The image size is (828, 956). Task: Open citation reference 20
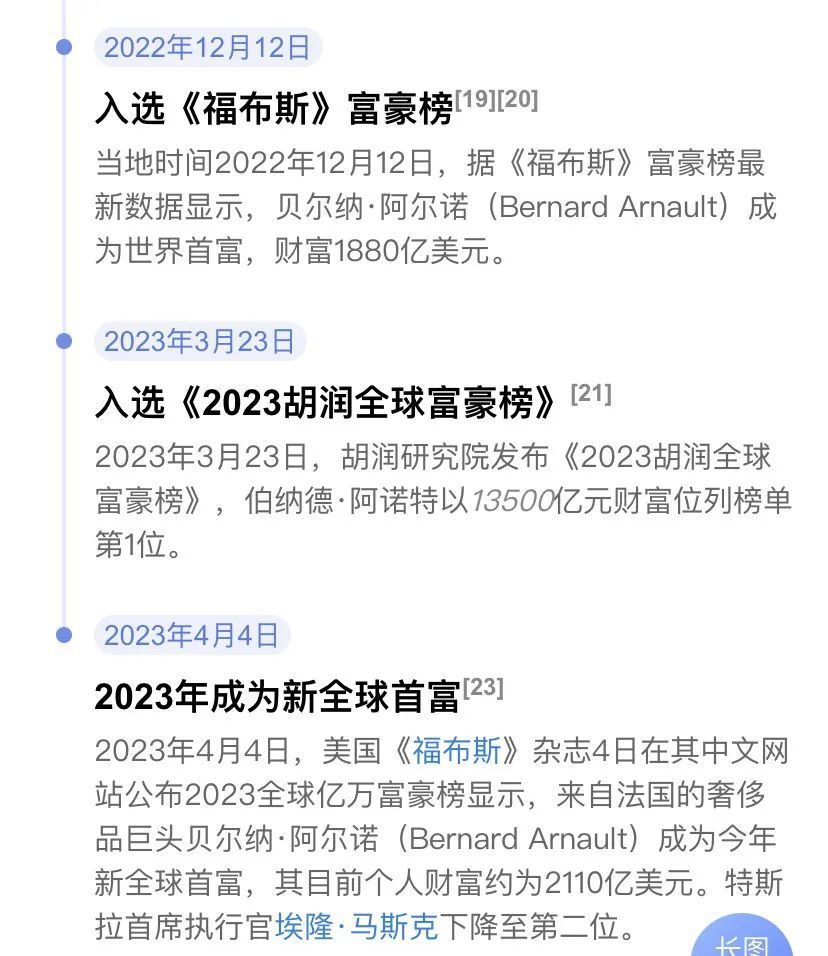518,99
